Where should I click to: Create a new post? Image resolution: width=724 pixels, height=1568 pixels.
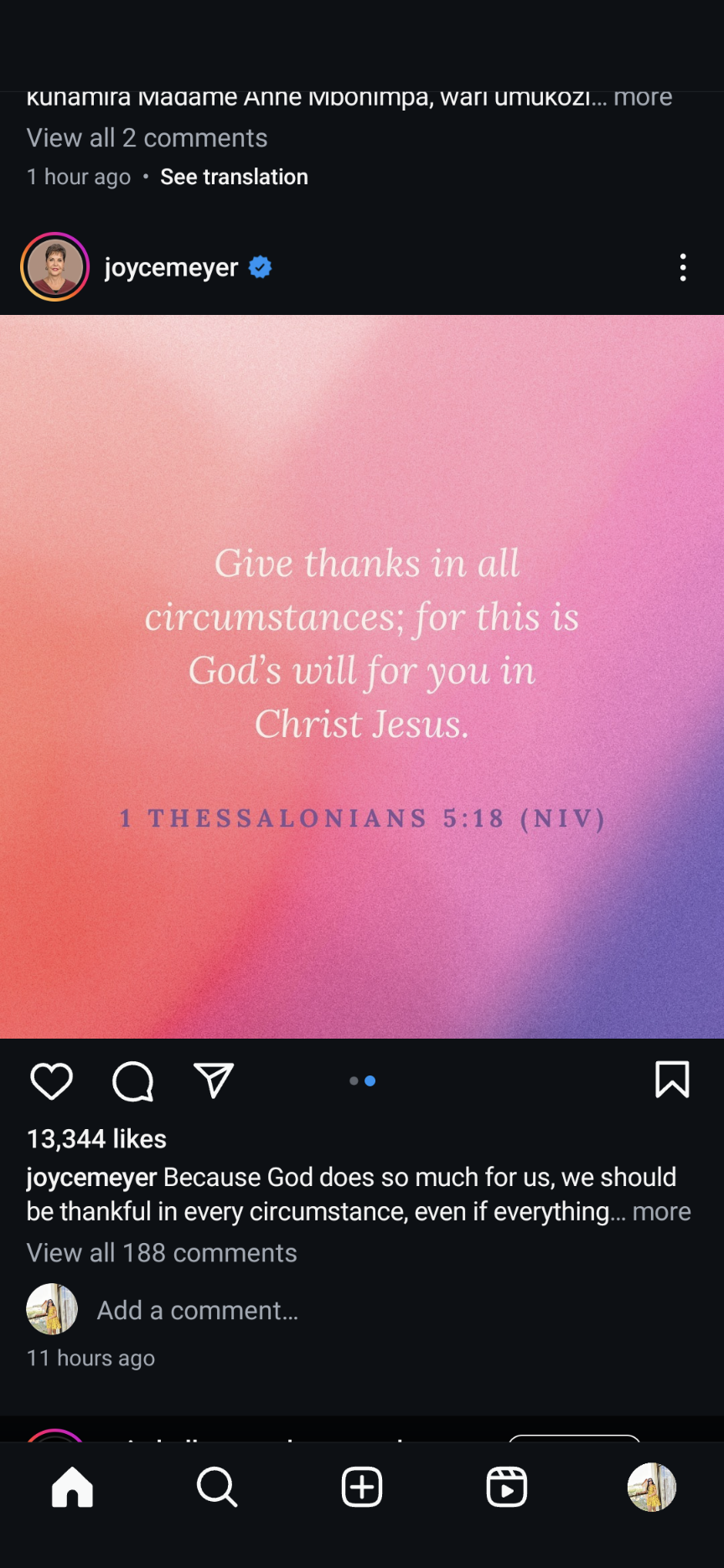[362, 1488]
